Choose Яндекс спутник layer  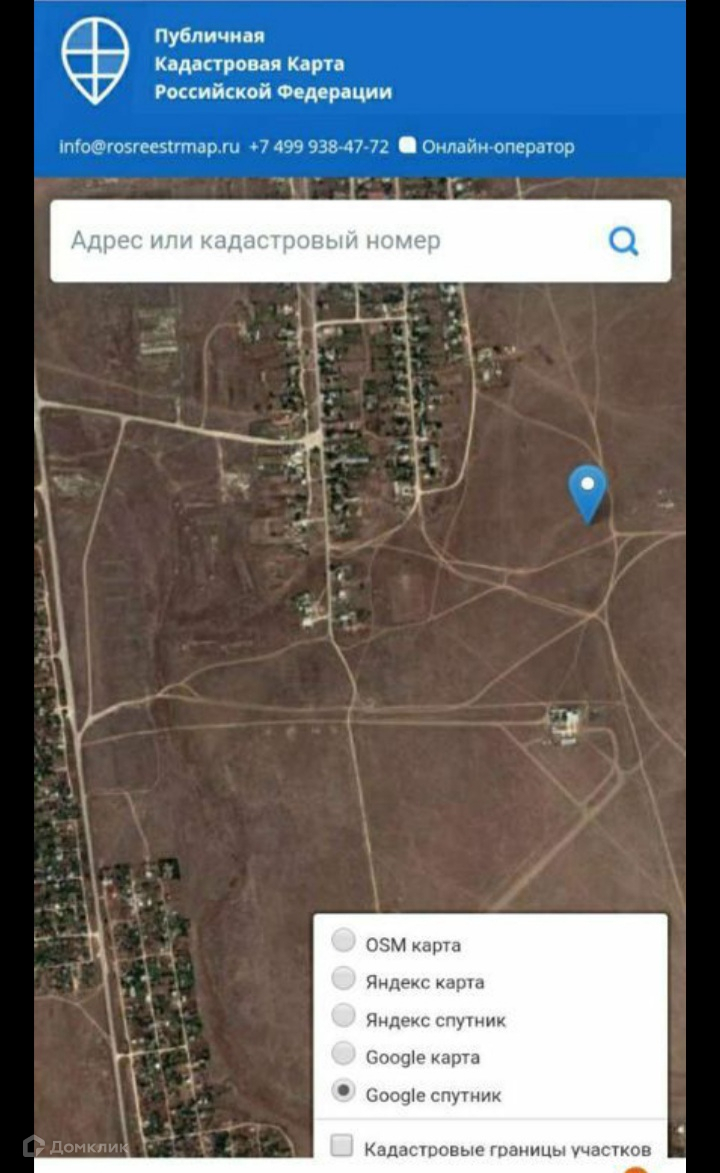344,1017
